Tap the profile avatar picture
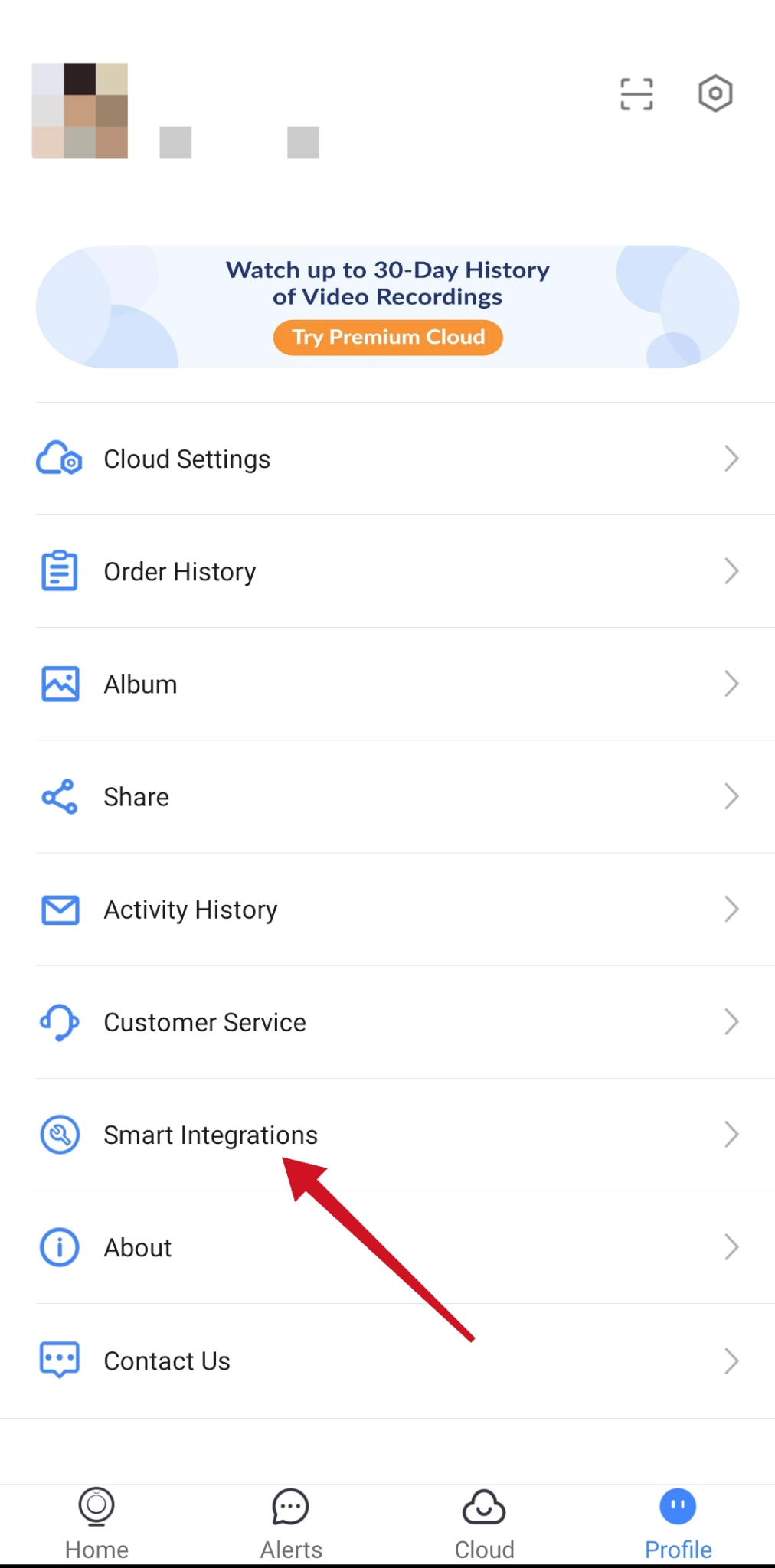Screen dimensions: 775x1568 click(x=80, y=111)
